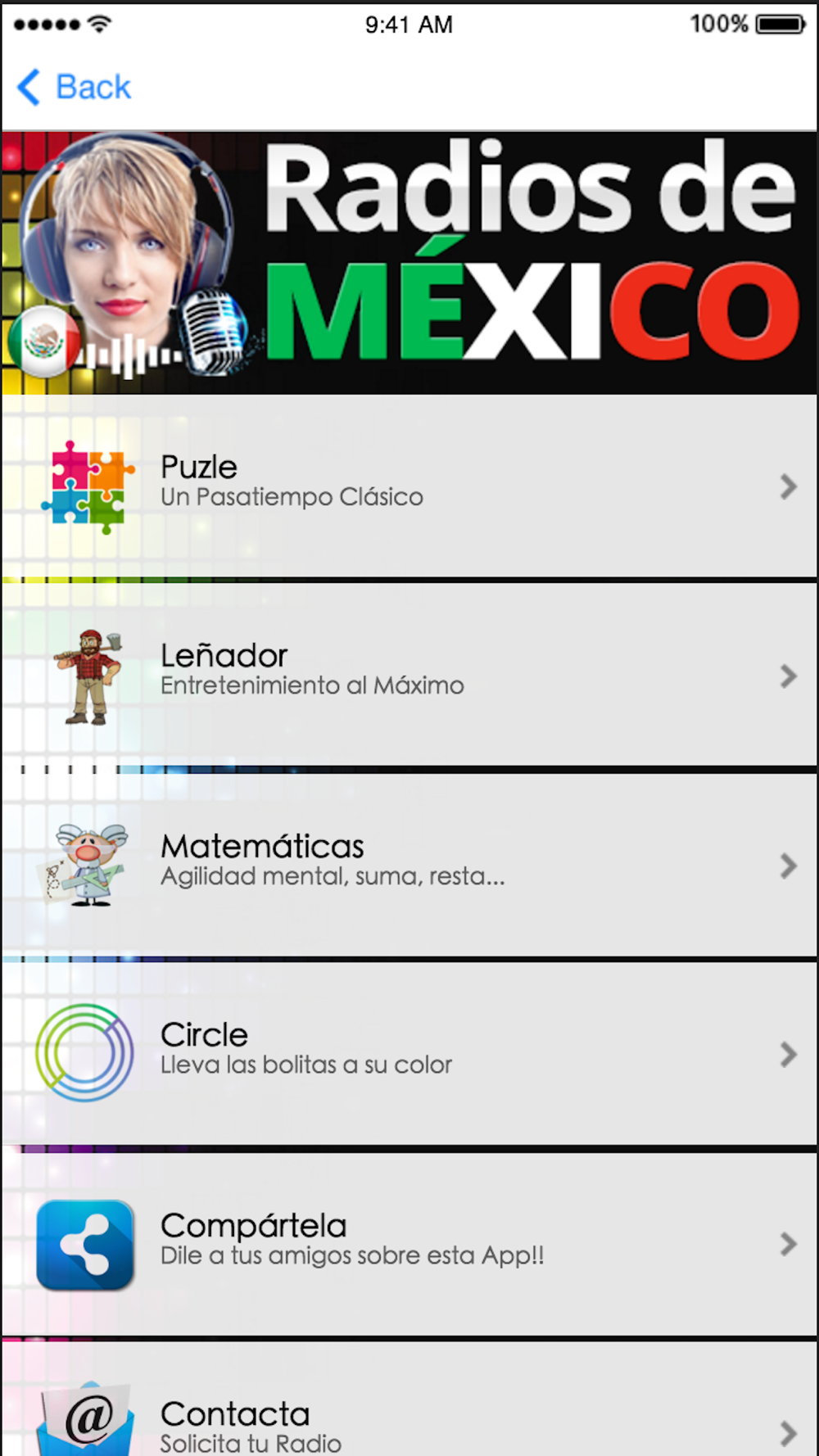Screen dimensions: 819x1456
Task: Go back using the Back button
Action: point(75,87)
